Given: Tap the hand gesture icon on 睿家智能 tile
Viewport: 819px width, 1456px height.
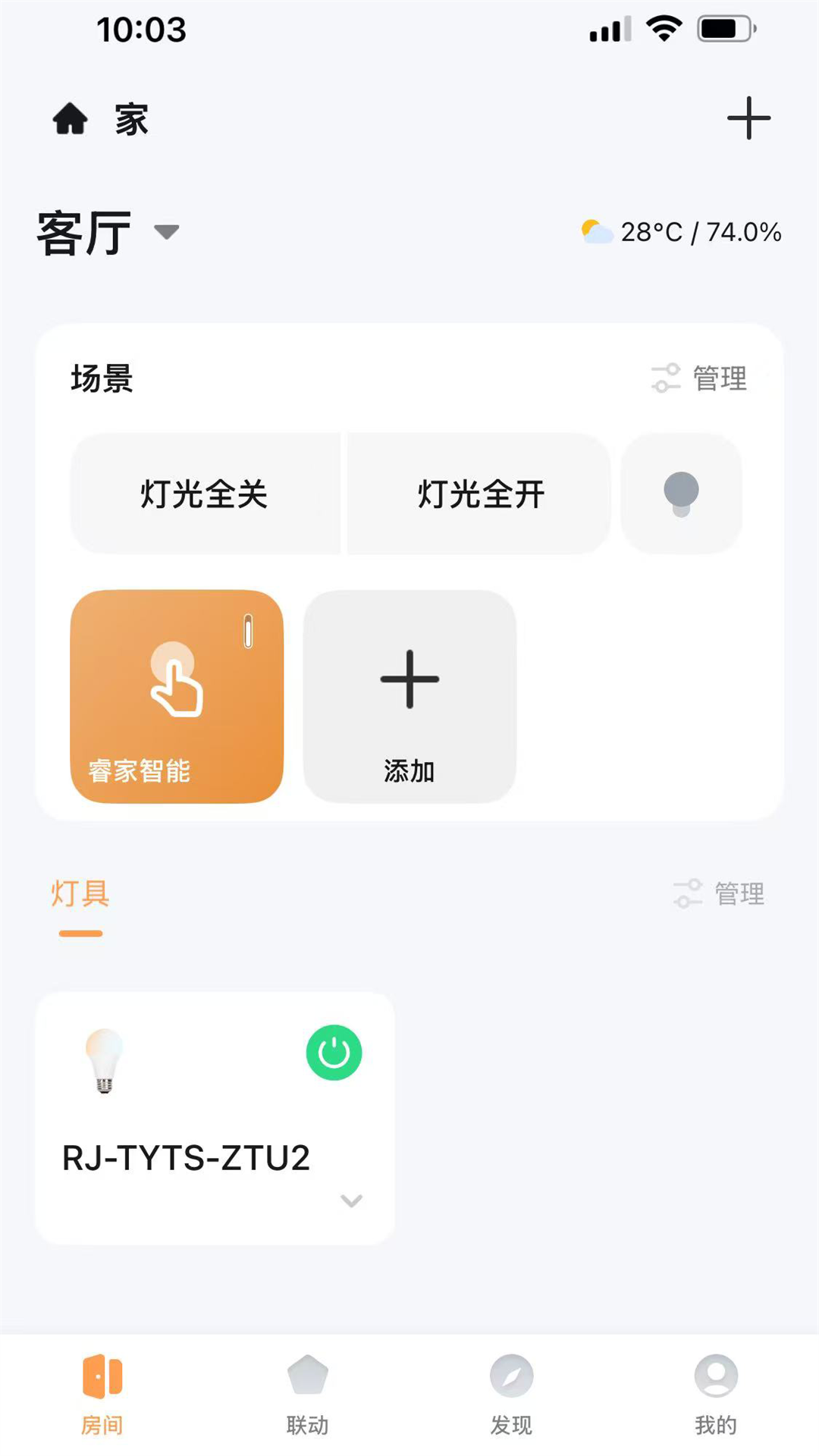Looking at the screenshot, I should coord(176,682).
